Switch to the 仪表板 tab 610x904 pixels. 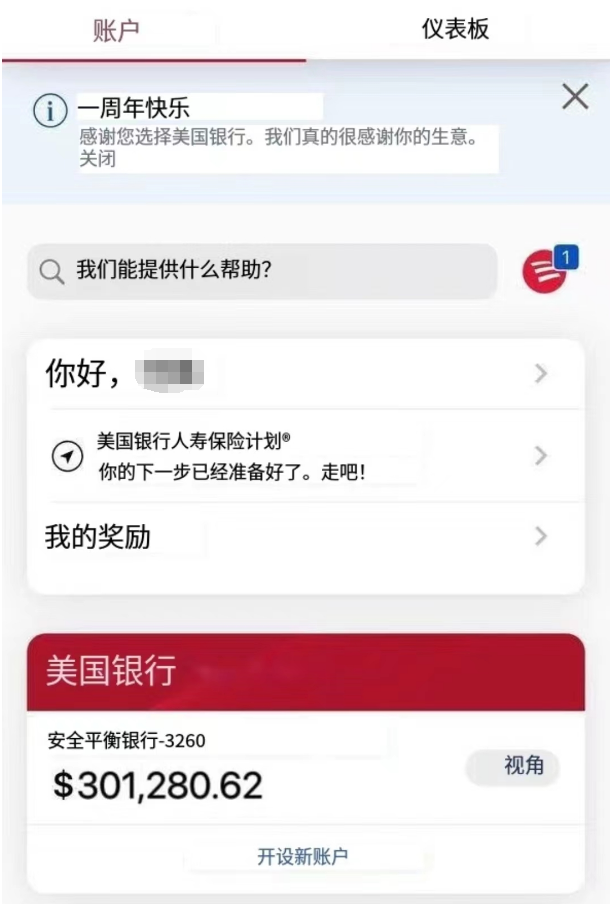(455, 30)
